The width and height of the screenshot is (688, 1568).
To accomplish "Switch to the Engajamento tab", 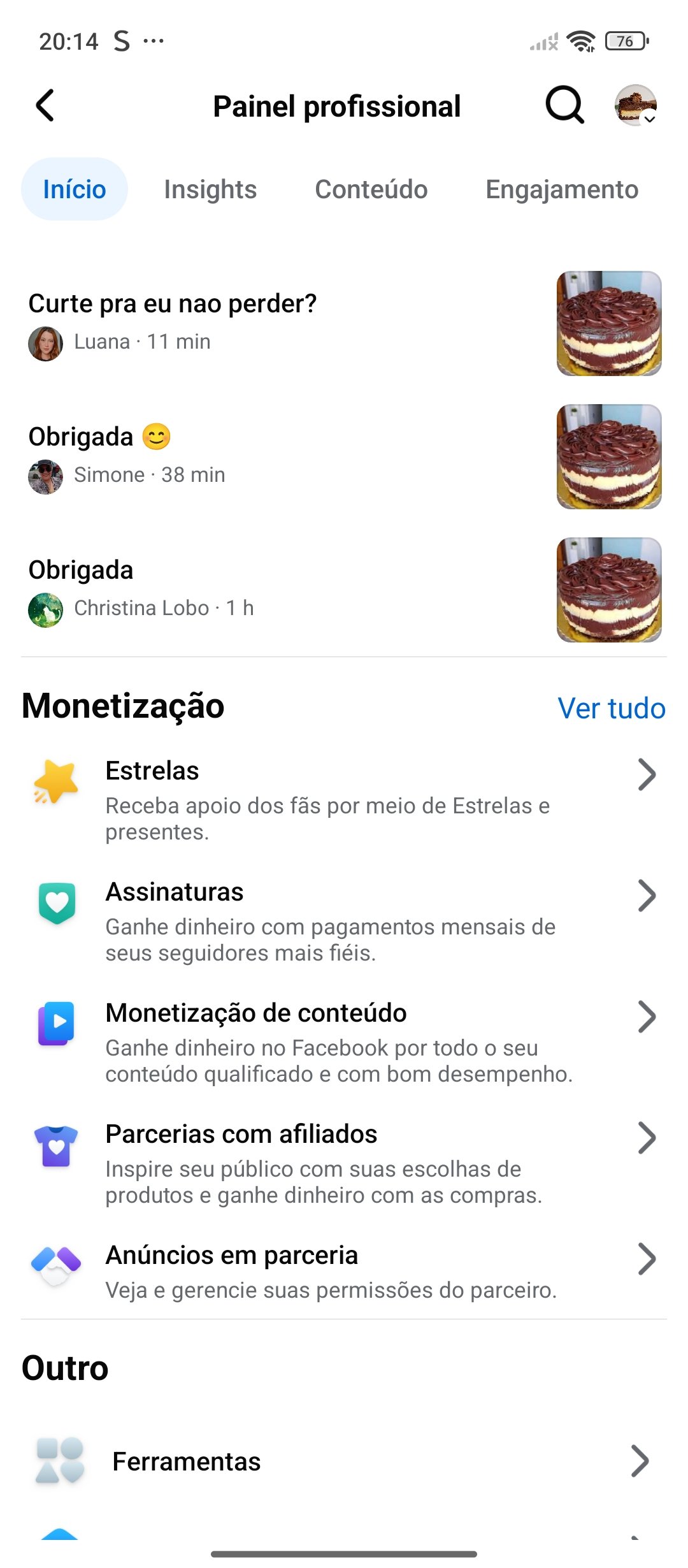I will (561, 189).
